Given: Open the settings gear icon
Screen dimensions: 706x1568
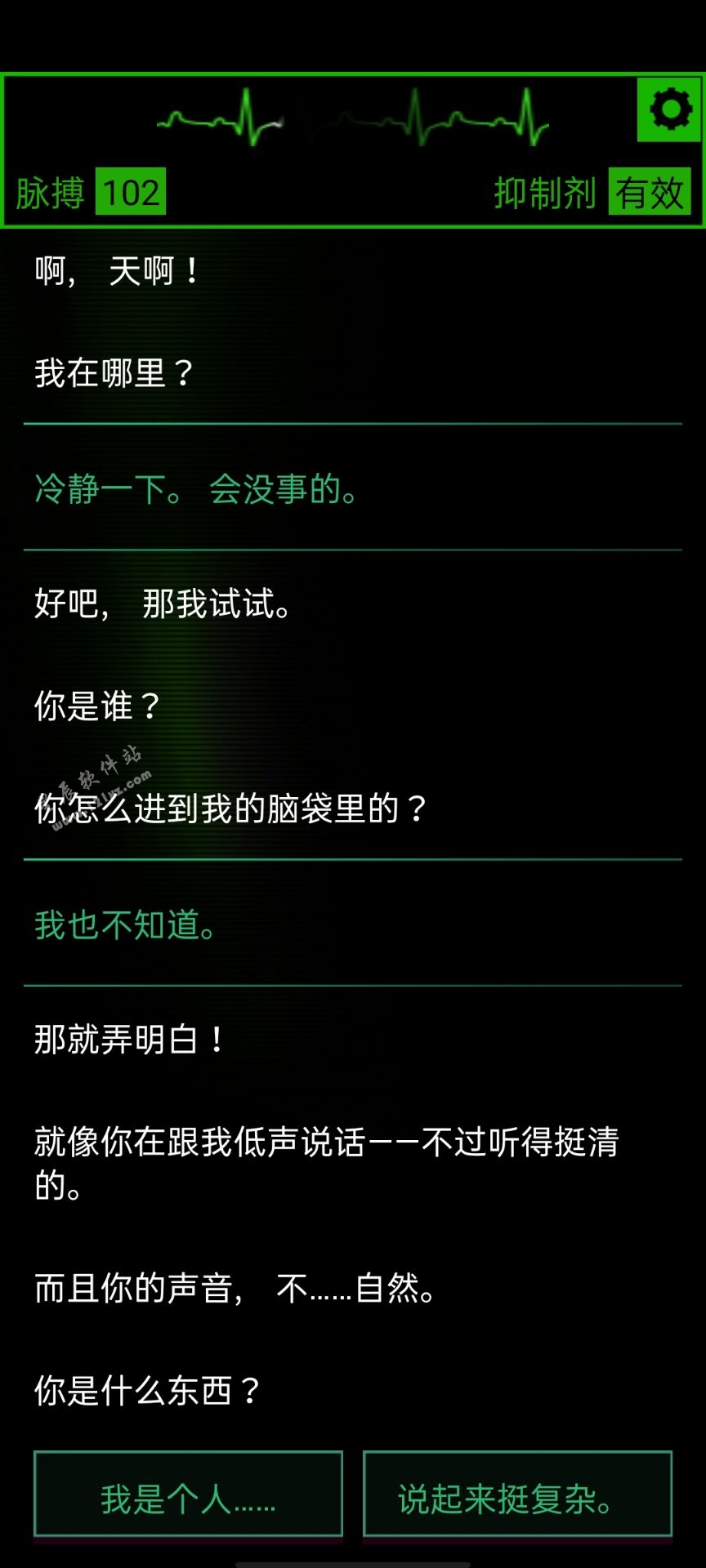Looking at the screenshot, I should click(x=670, y=109).
